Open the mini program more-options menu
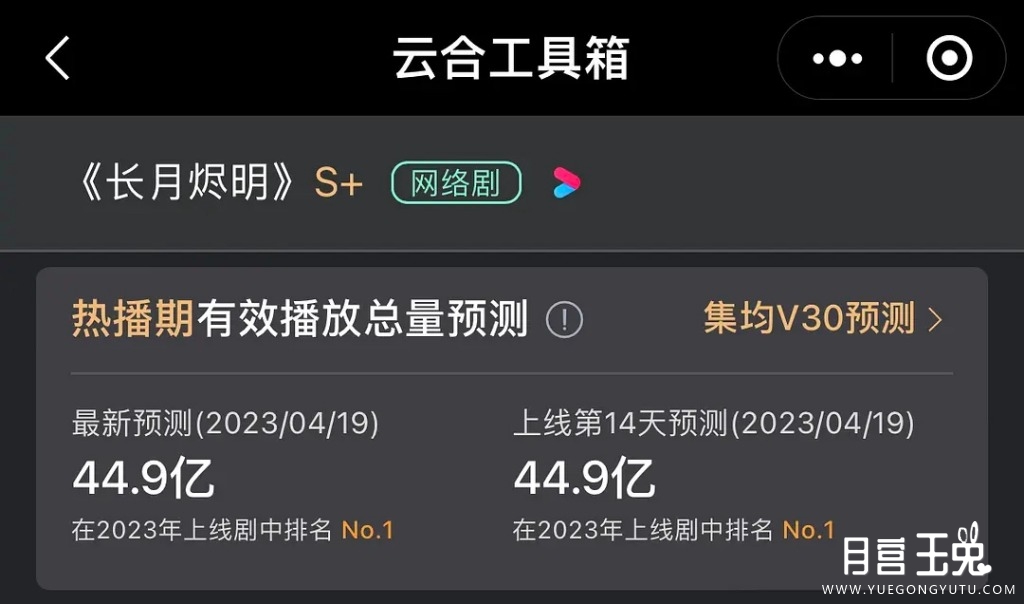Image resolution: width=1024 pixels, height=604 pixels. 837,59
